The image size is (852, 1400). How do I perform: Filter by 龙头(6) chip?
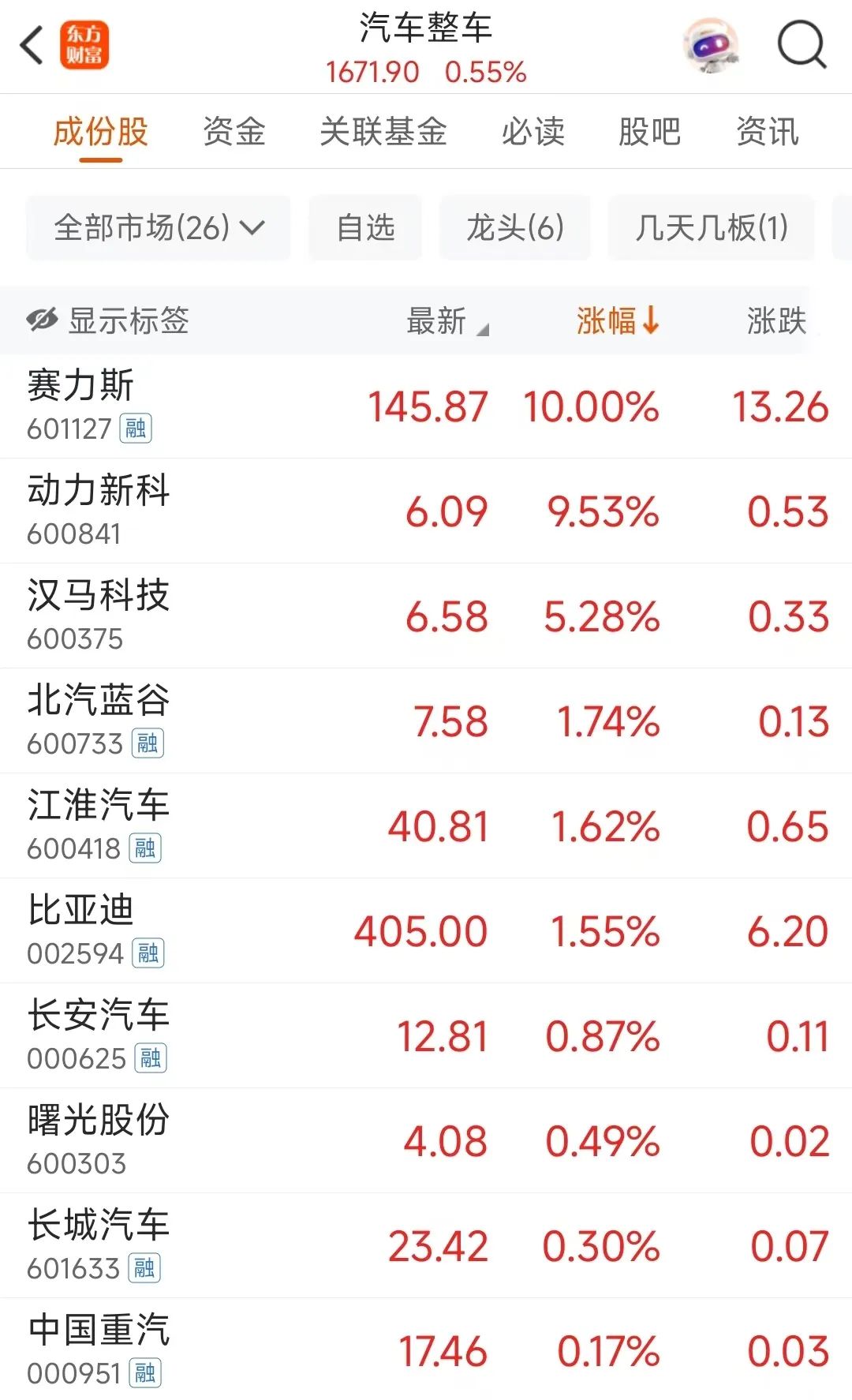515,228
